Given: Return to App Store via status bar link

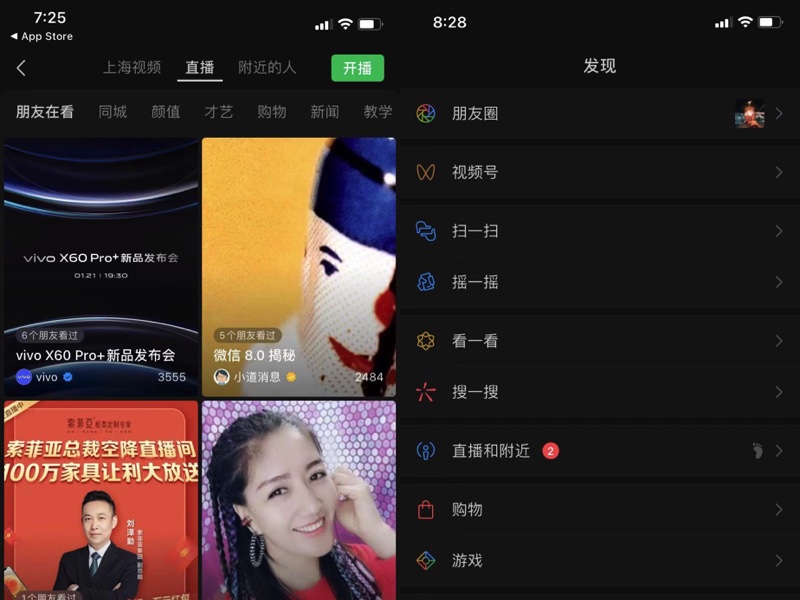Looking at the screenshot, I should coord(42,36).
